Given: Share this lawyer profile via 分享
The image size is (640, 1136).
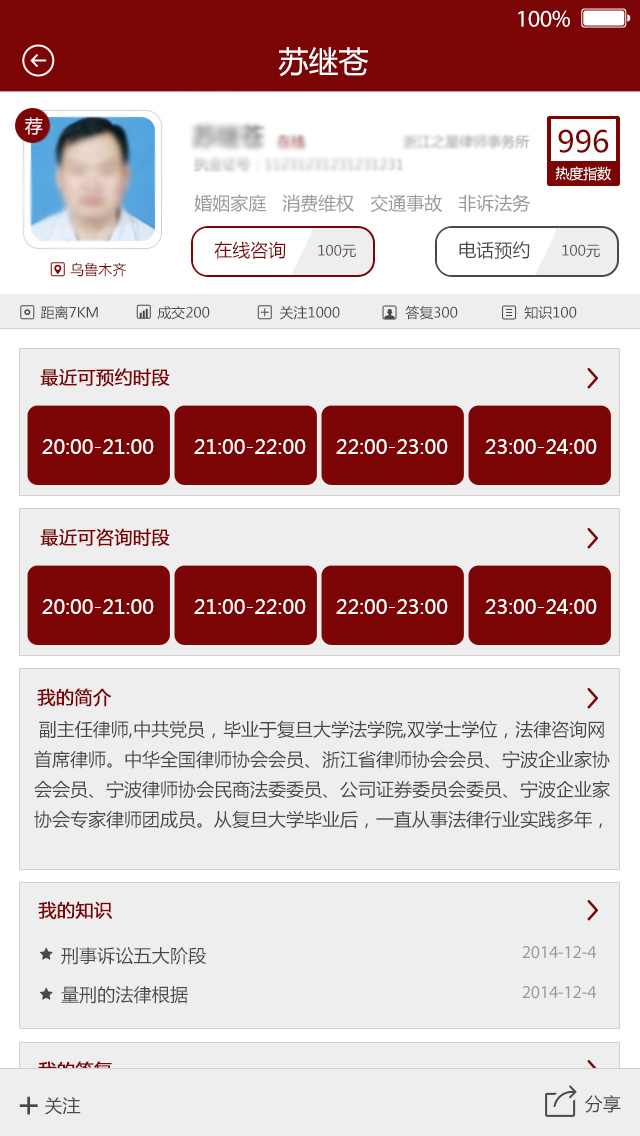Looking at the screenshot, I should click(582, 1103).
